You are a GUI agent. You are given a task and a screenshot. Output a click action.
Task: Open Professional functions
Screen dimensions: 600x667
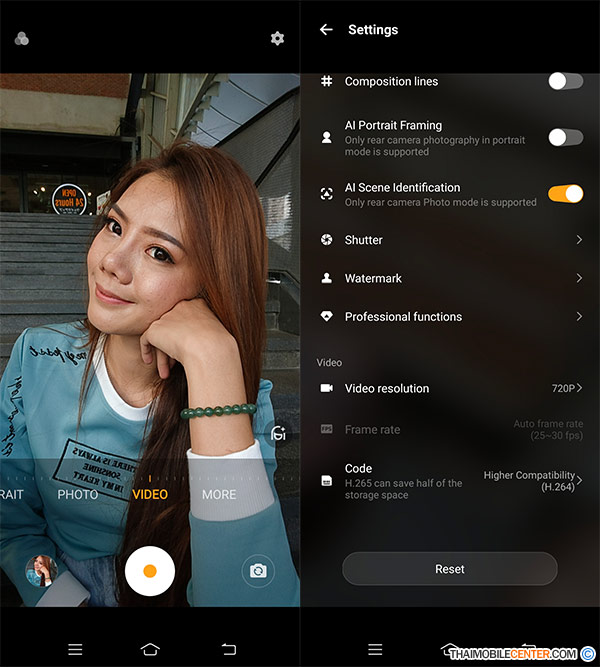click(450, 316)
